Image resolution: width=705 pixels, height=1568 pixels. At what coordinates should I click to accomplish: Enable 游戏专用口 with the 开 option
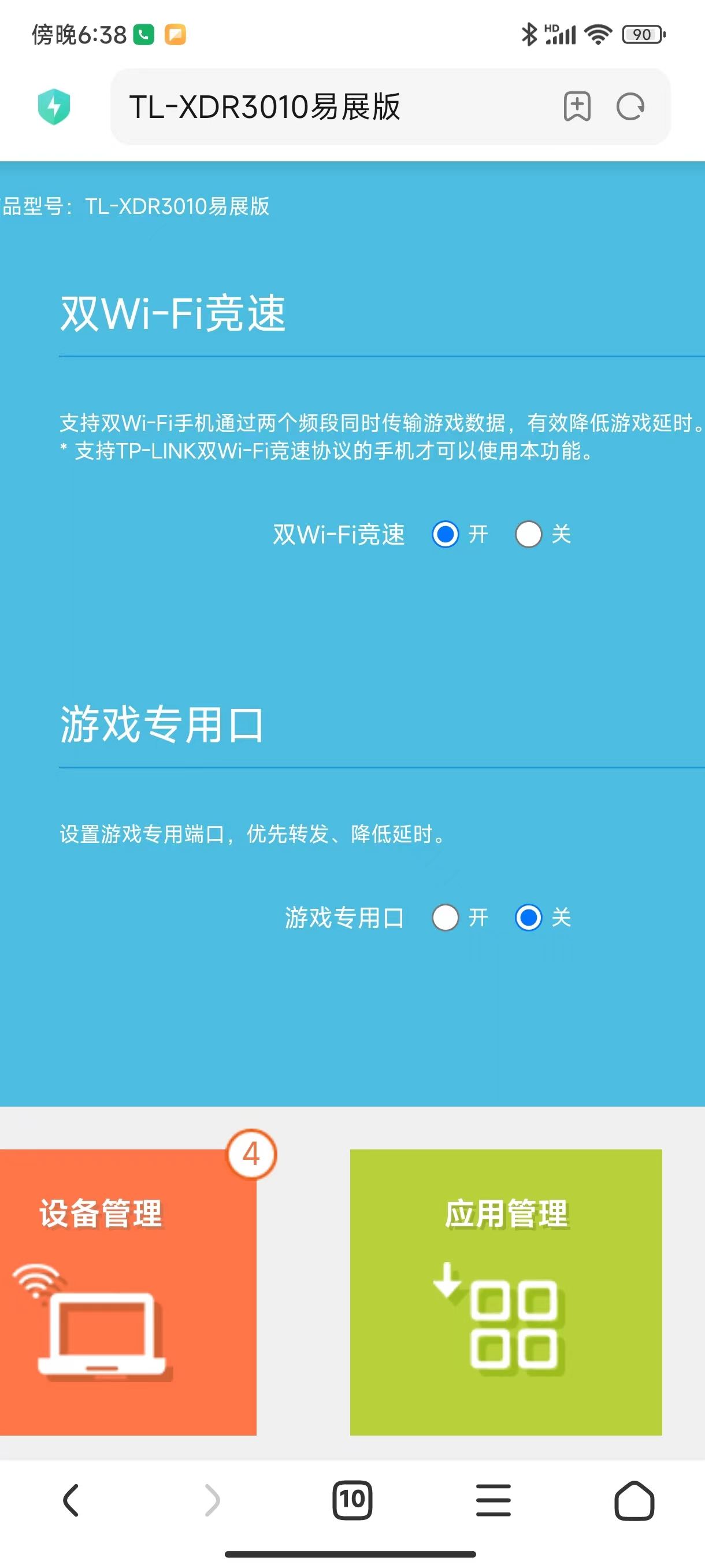click(446, 918)
